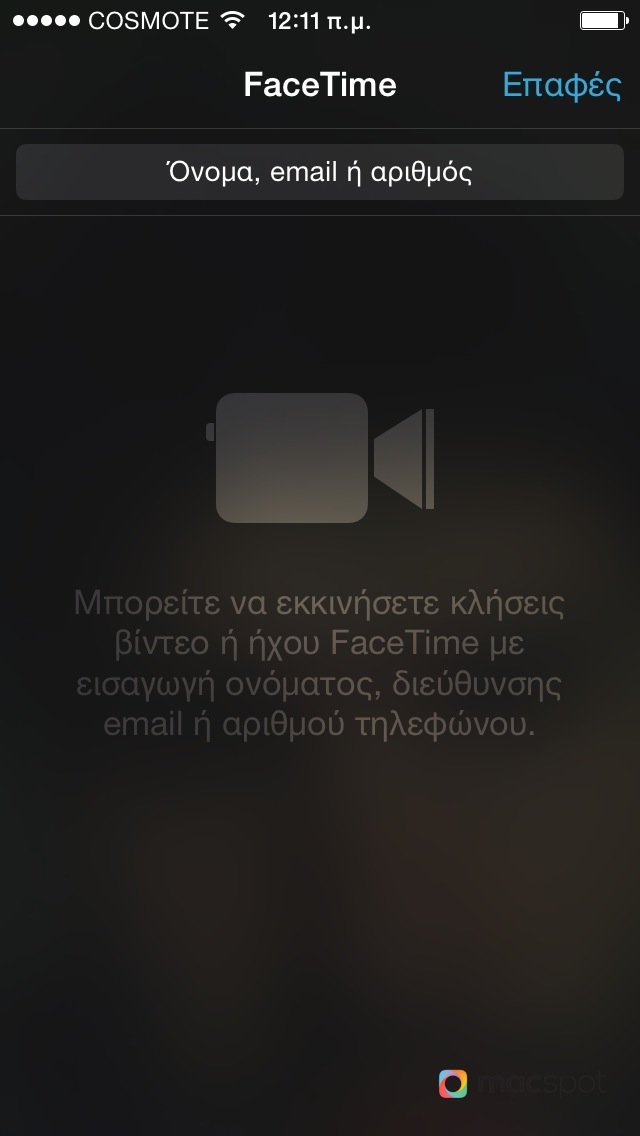Tap the Όνομα, email ή αριθμός field
The width and height of the screenshot is (640, 1136).
pyautogui.click(x=320, y=172)
